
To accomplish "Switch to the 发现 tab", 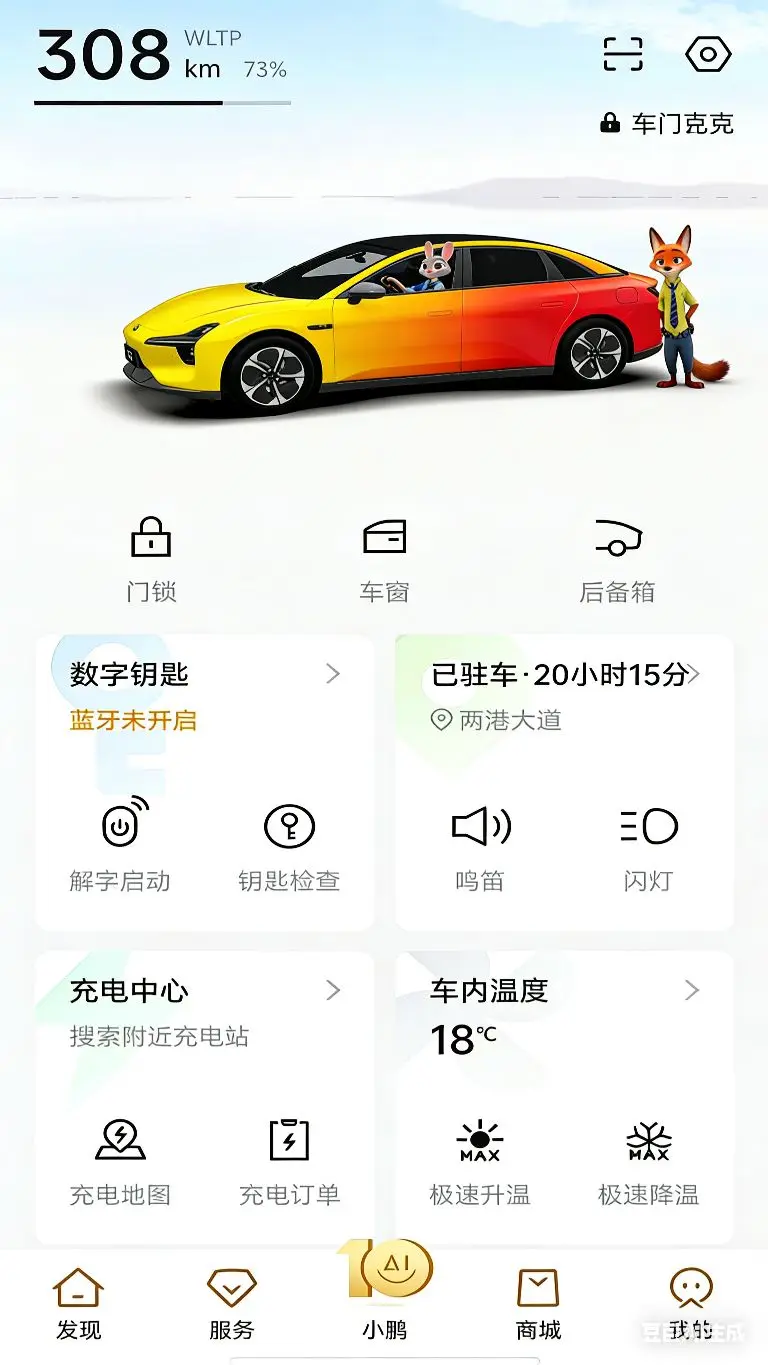I will (78, 1302).
